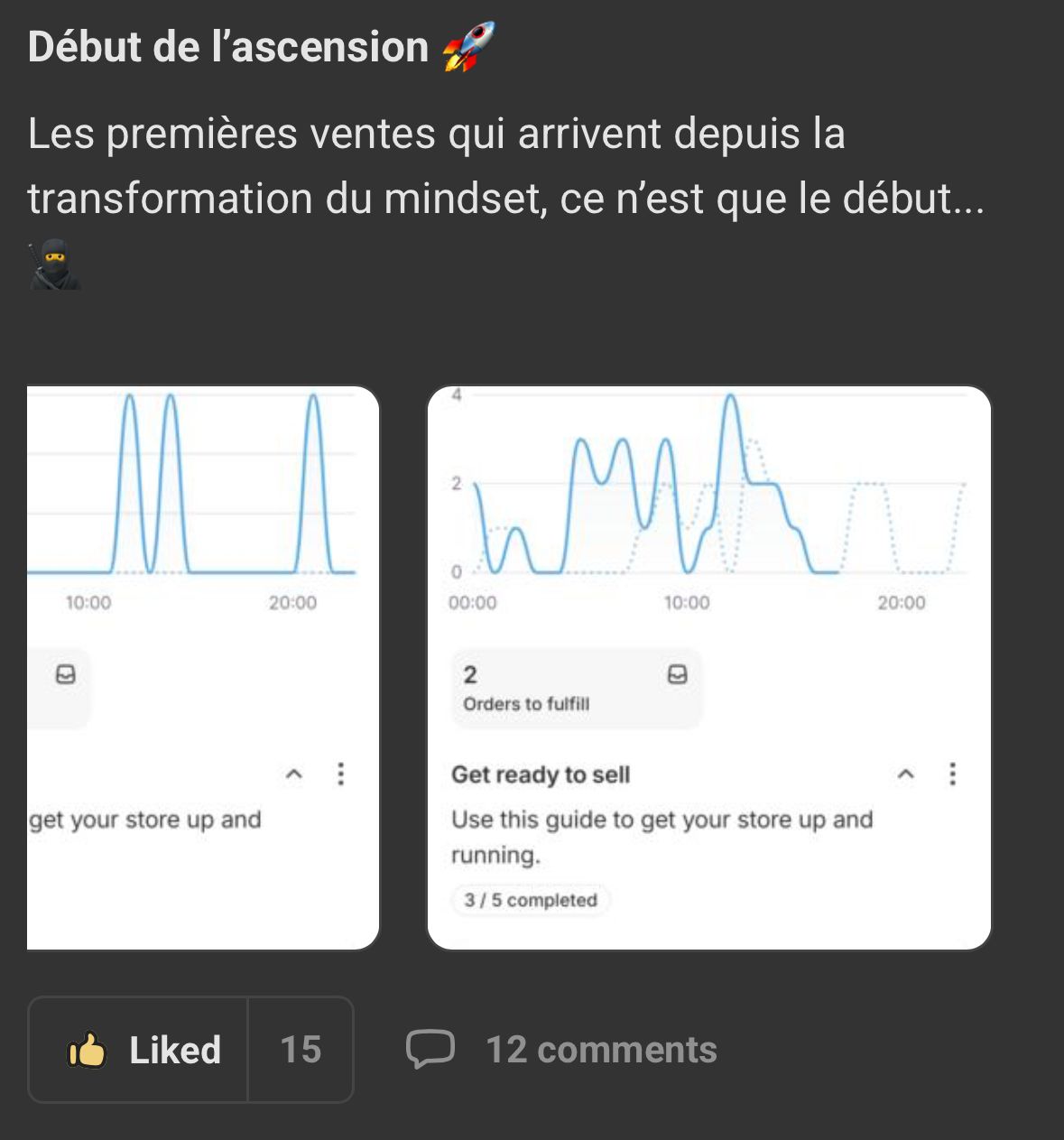Open the 12 comments

coord(561,1050)
